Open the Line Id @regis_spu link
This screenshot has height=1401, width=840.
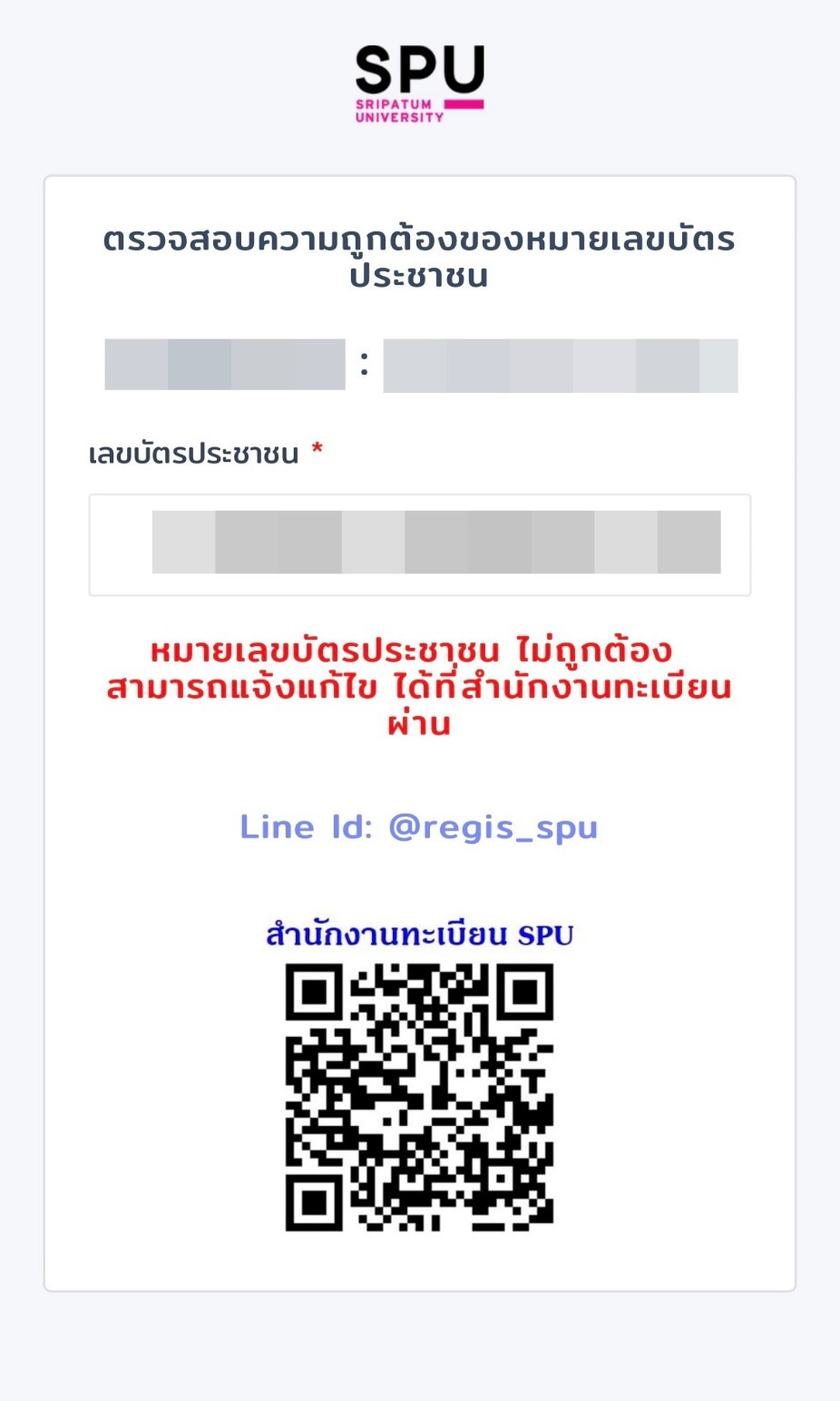click(x=418, y=828)
